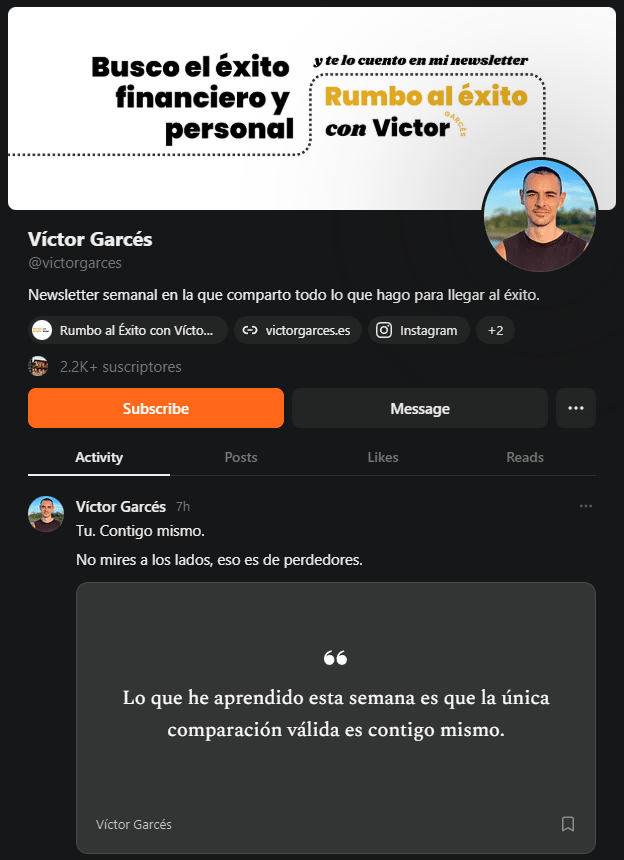Visit the victorgarces.es link
Screen dimensions: 624x860
tap(297, 330)
